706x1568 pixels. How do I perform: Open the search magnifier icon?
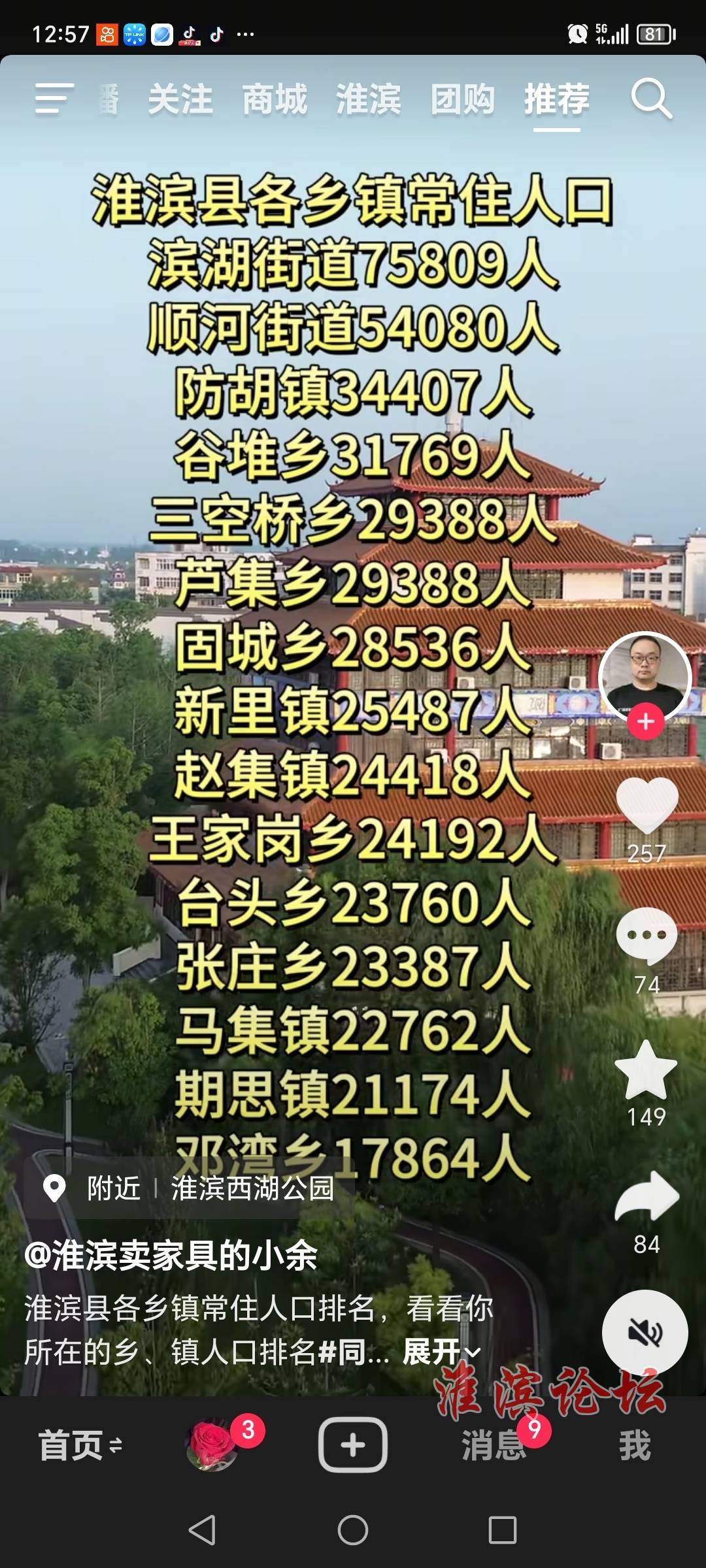(651, 99)
